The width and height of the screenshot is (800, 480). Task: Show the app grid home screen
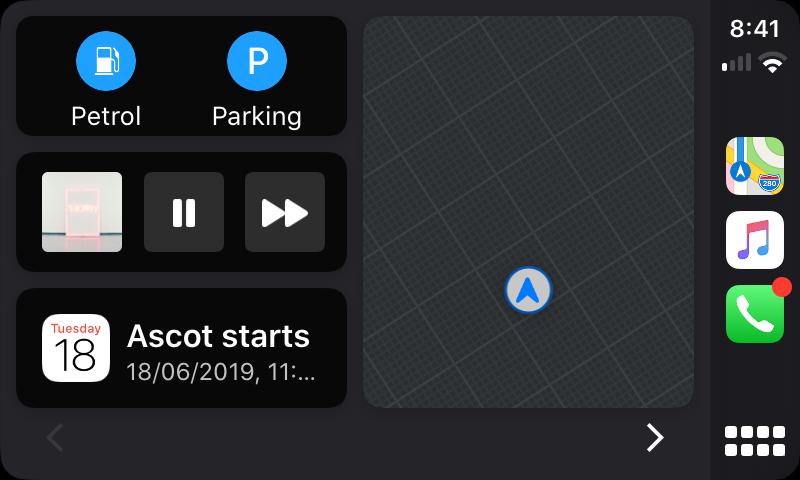(x=755, y=441)
